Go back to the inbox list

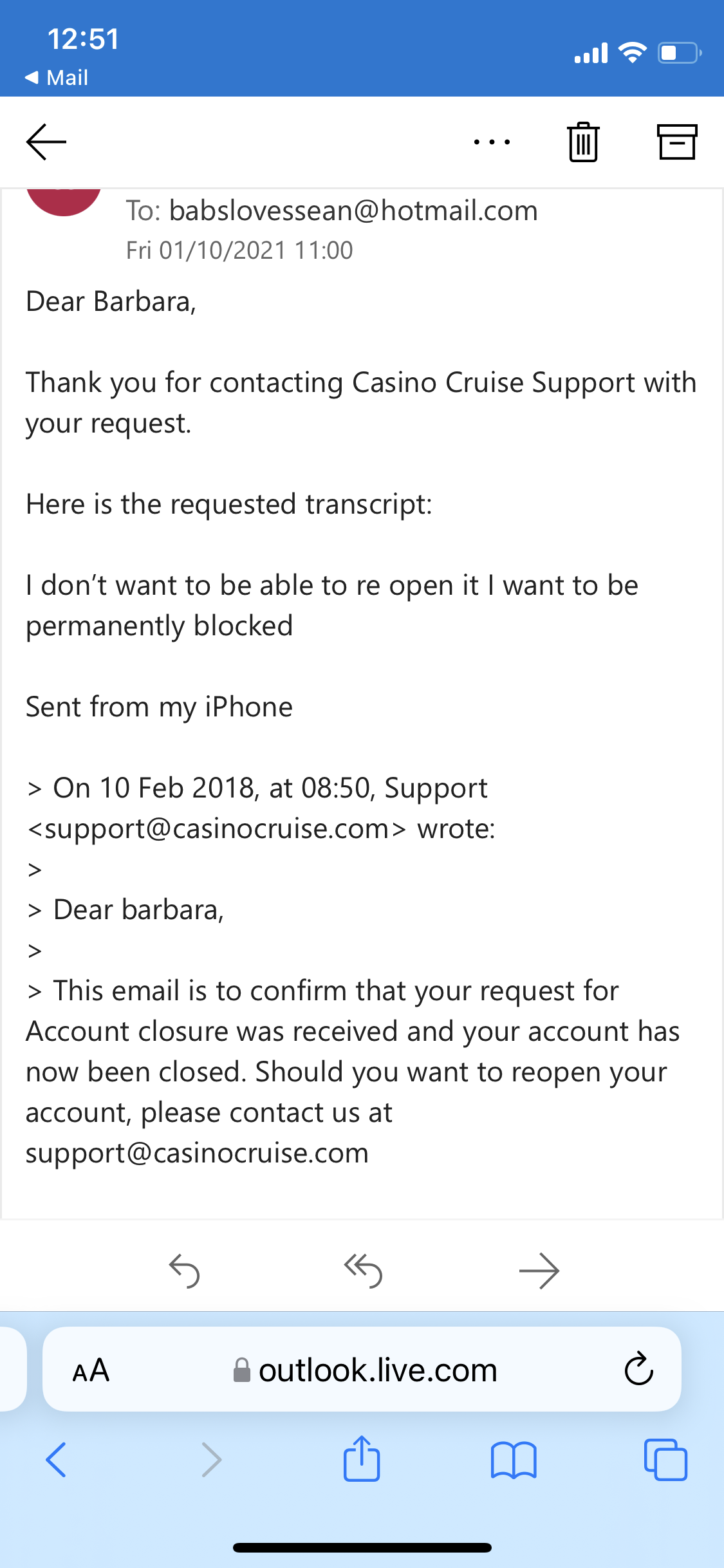coord(46,142)
